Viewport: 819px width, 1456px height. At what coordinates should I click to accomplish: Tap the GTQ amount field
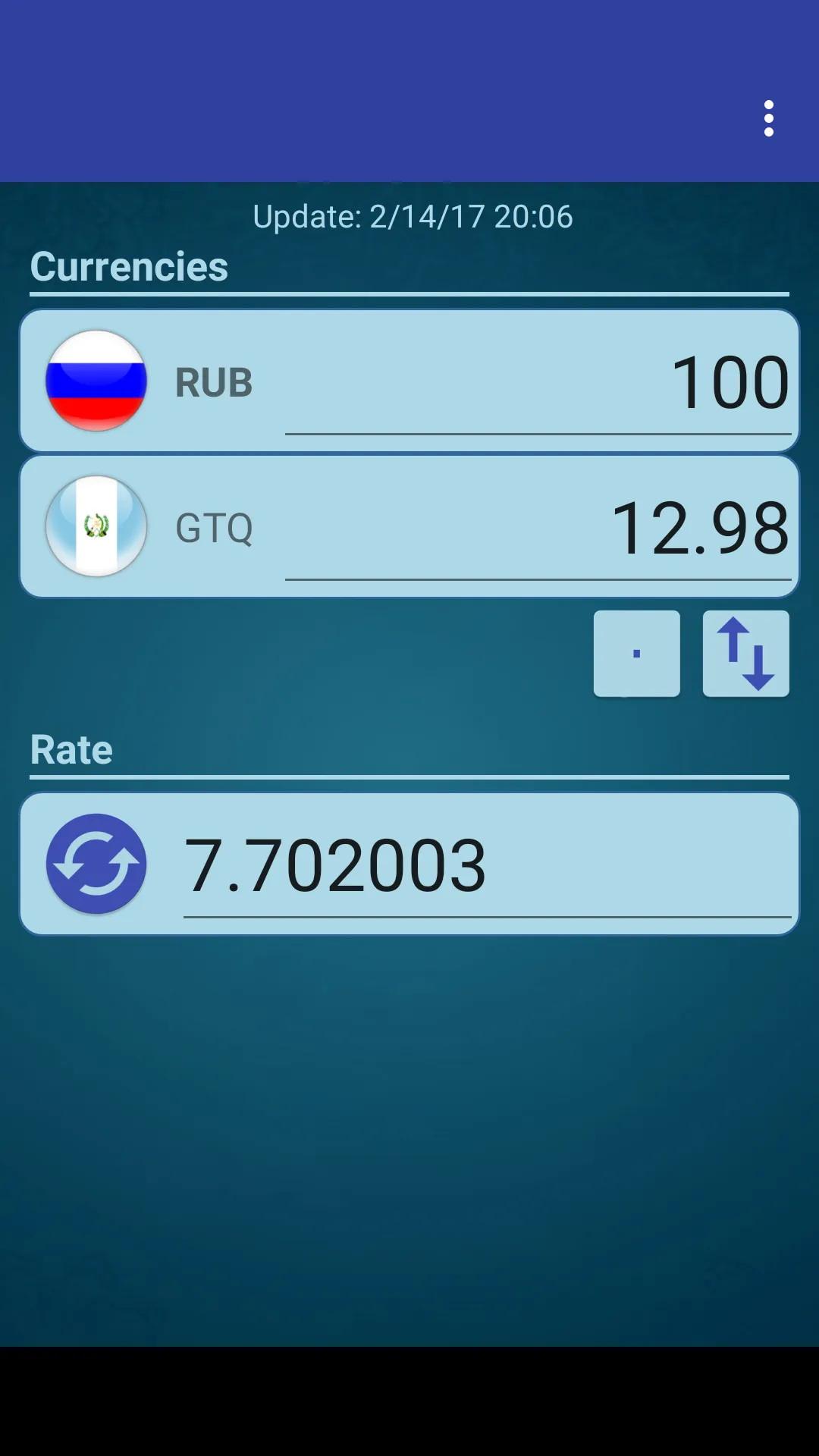click(538, 529)
